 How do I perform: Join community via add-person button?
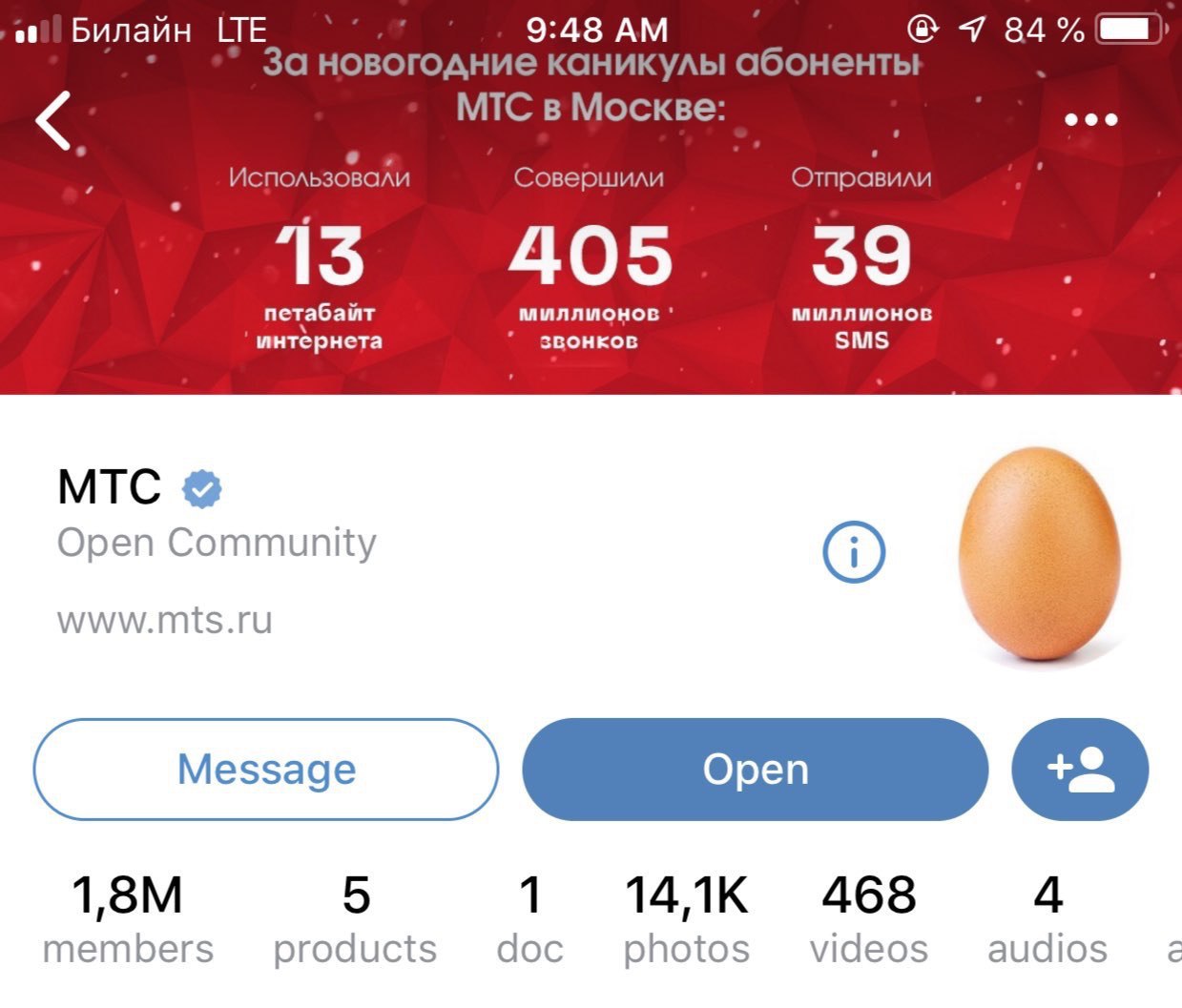click(x=1080, y=770)
